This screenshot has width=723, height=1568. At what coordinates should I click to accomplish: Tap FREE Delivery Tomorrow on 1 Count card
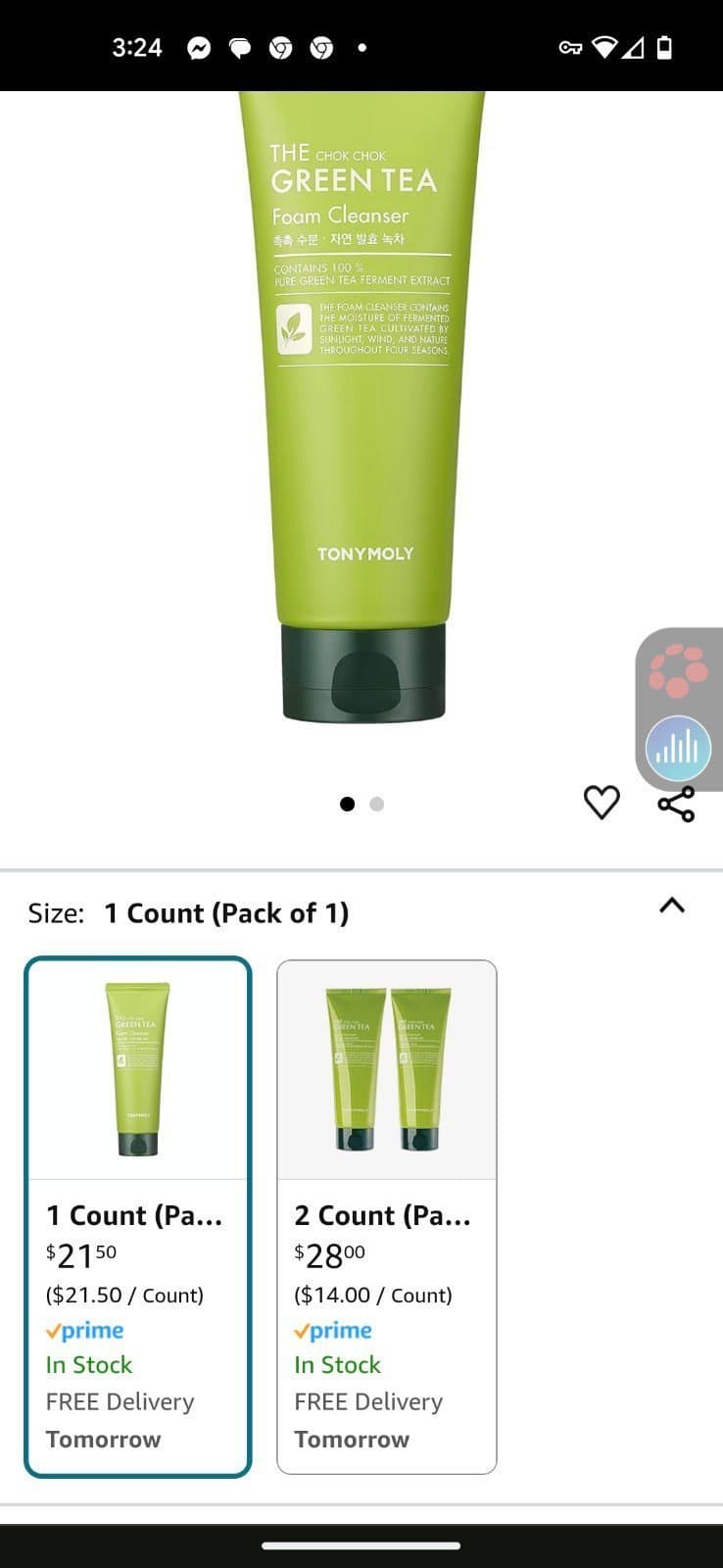pyautogui.click(x=120, y=1420)
